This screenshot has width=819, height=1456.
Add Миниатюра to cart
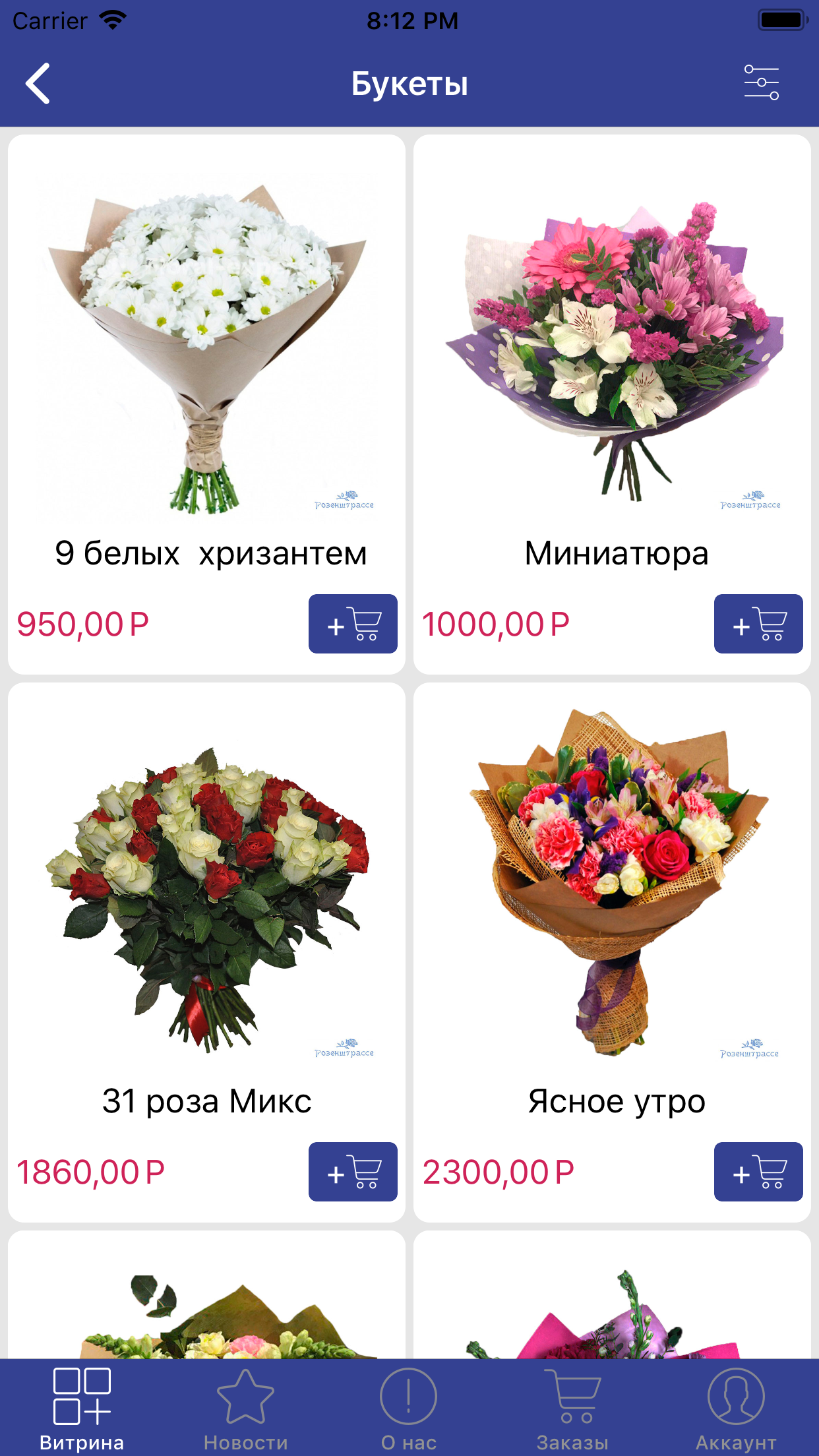coord(758,624)
